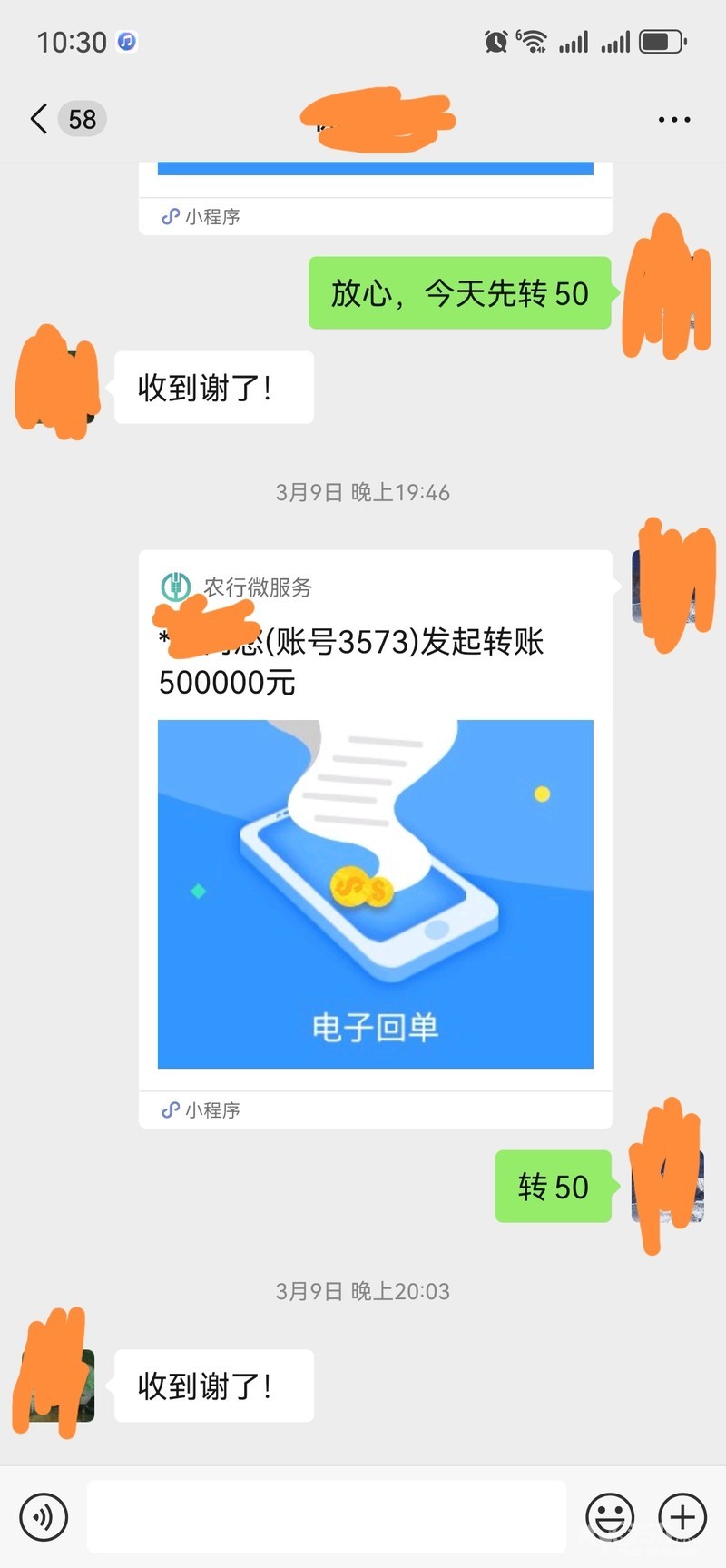This screenshot has width=726, height=1568.
Task: Go back to the chat list
Action: tap(40, 119)
